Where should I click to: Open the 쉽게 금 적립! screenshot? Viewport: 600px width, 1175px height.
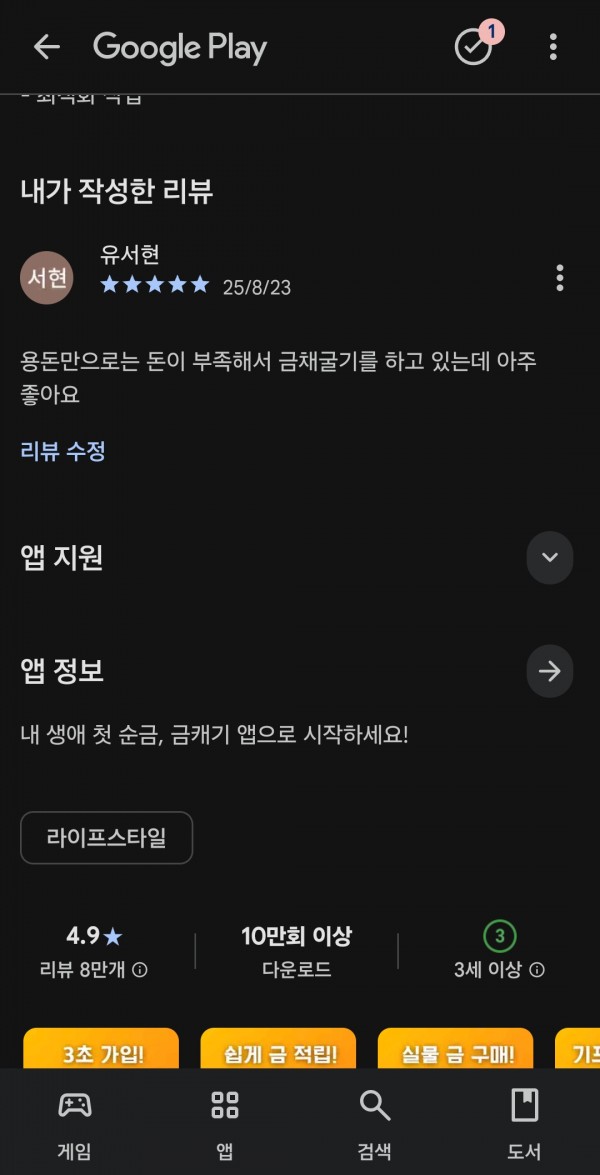point(278,1048)
